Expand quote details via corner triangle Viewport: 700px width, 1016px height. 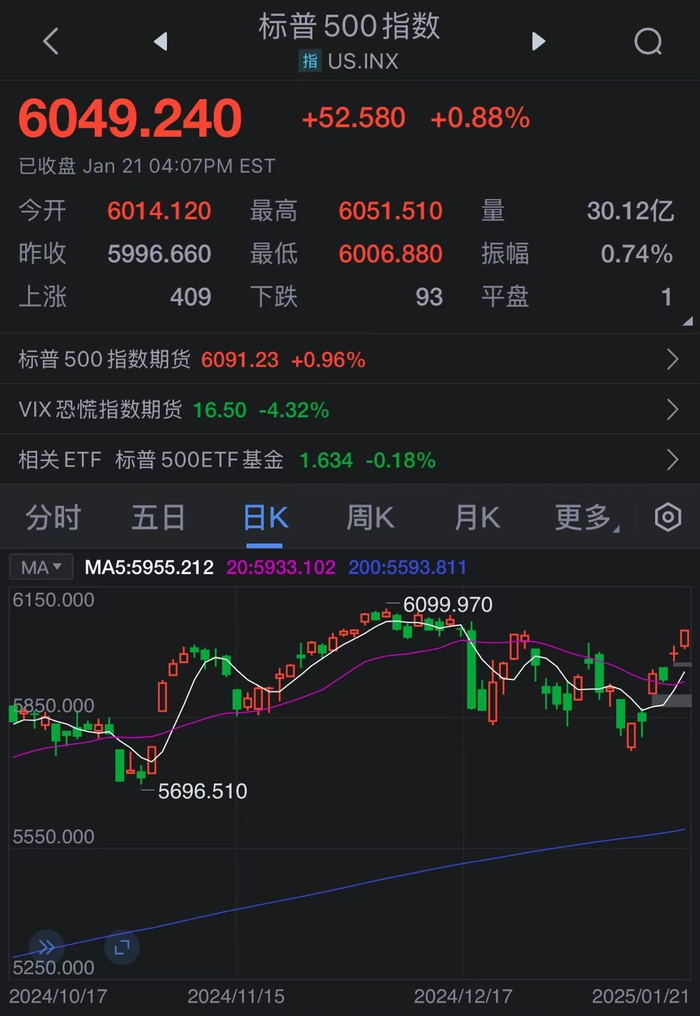pos(687,321)
